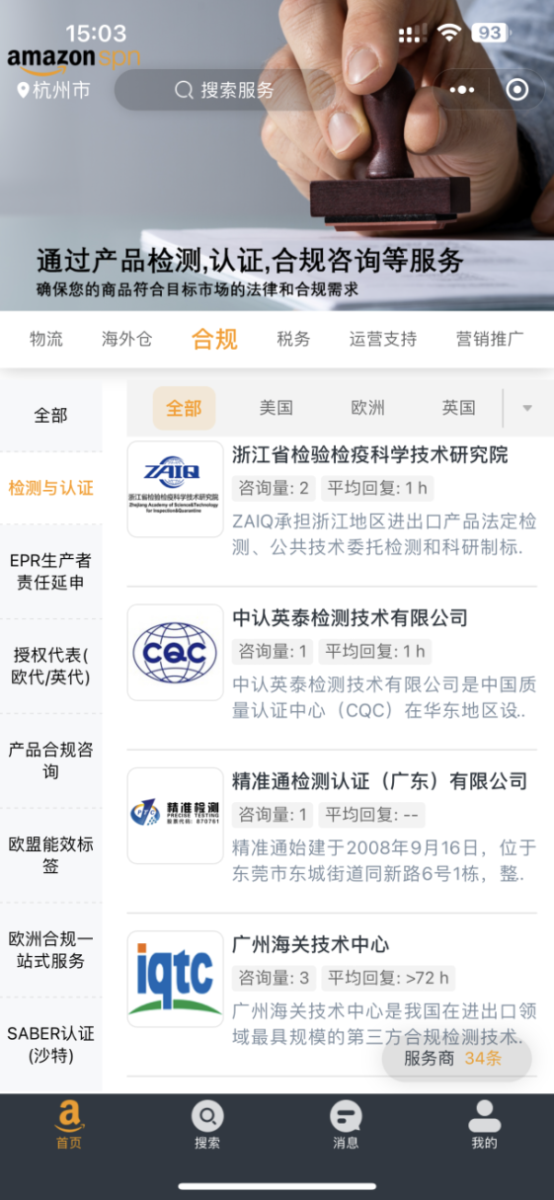Filter service providers by 欧洲

click(x=368, y=408)
